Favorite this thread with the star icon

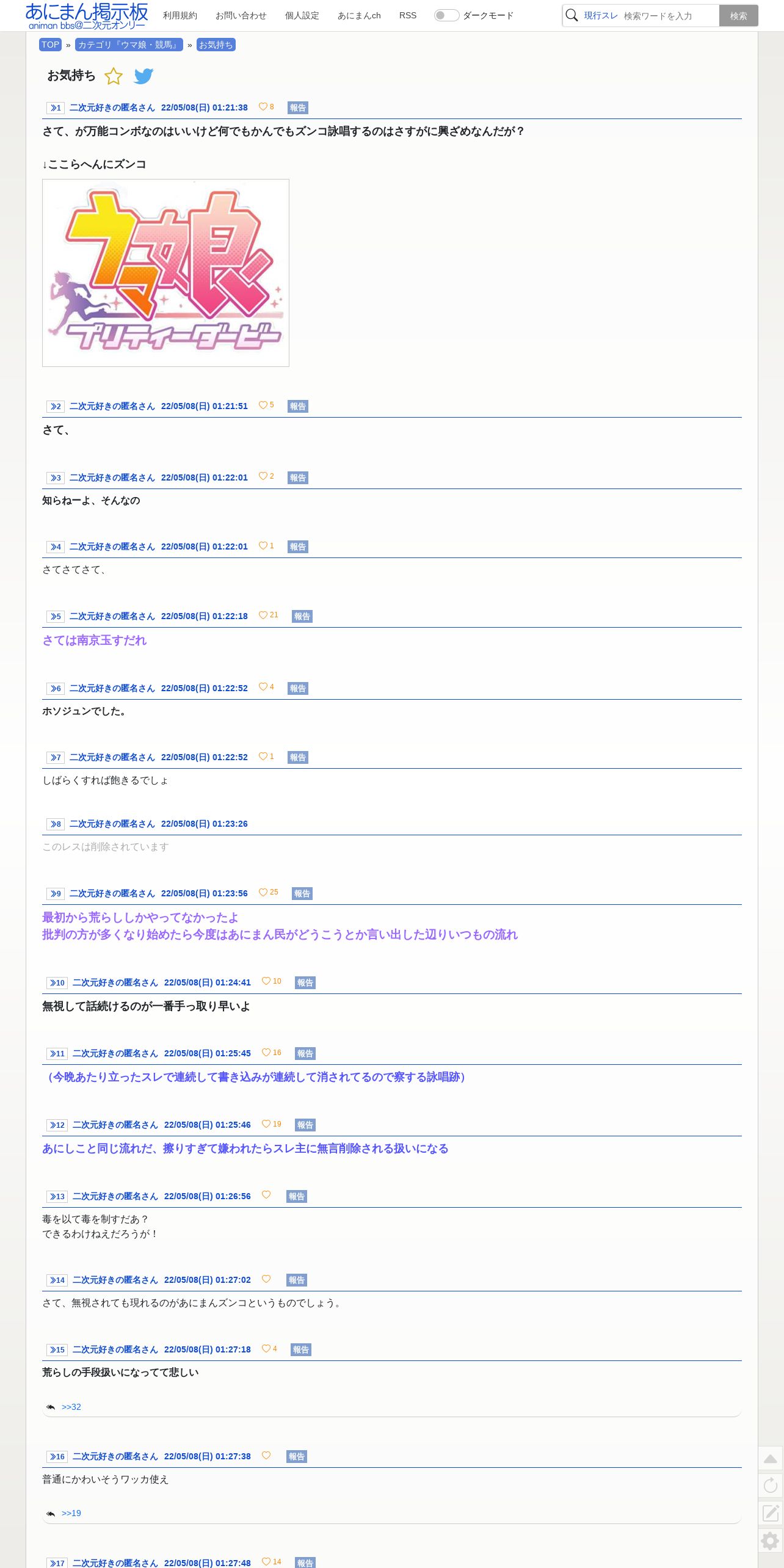click(x=114, y=76)
